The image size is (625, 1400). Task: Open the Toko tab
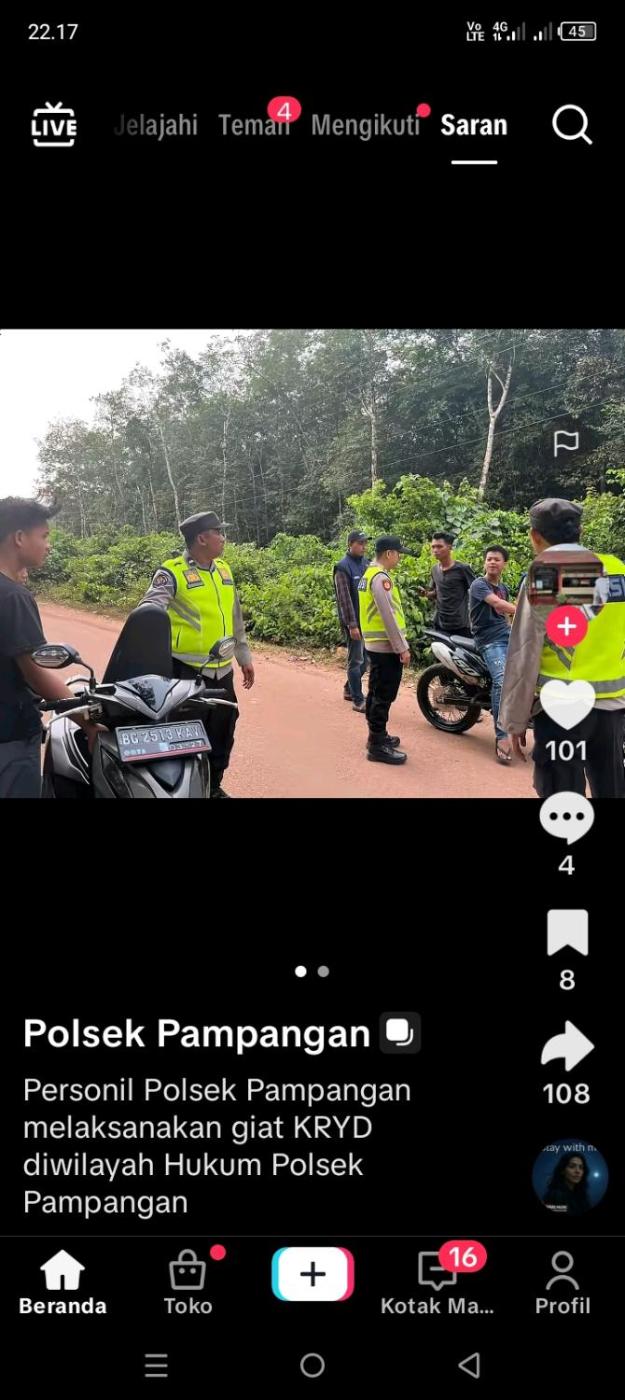click(188, 1283)
